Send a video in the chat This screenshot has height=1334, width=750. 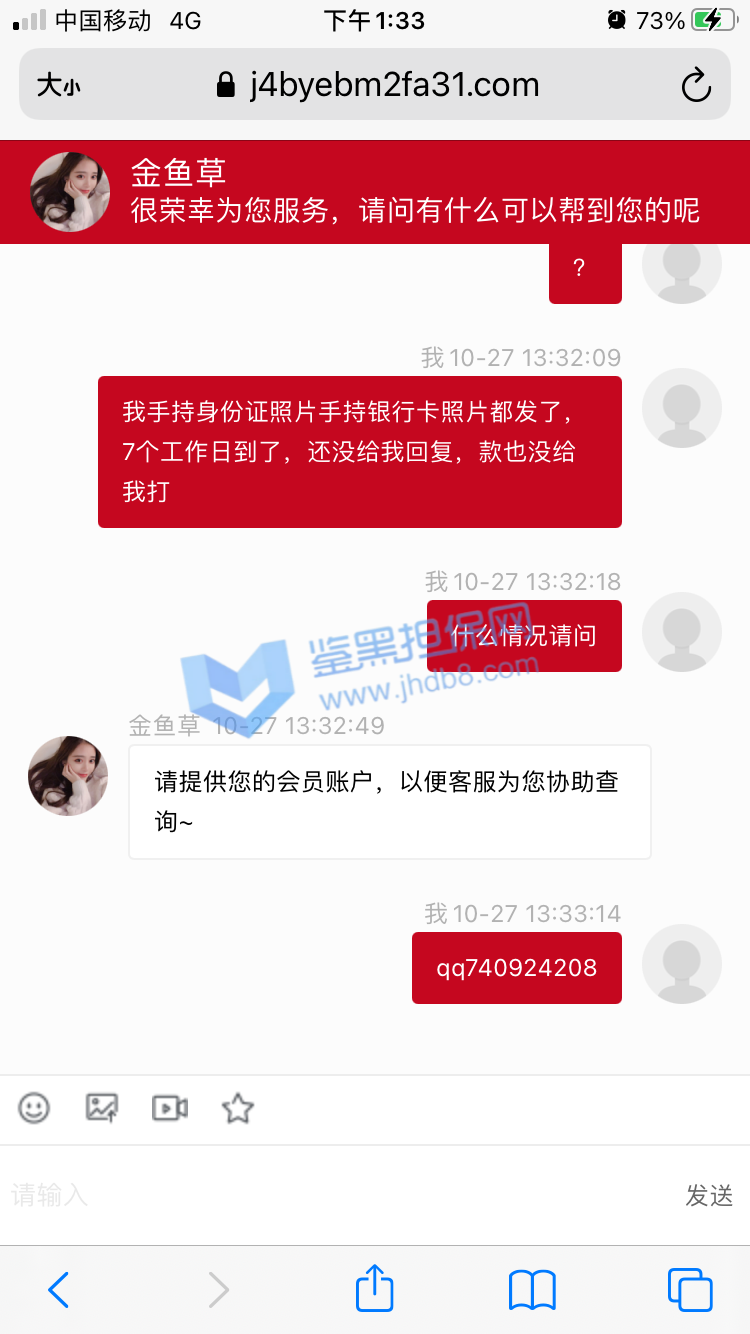click(x=170, y=1108)
